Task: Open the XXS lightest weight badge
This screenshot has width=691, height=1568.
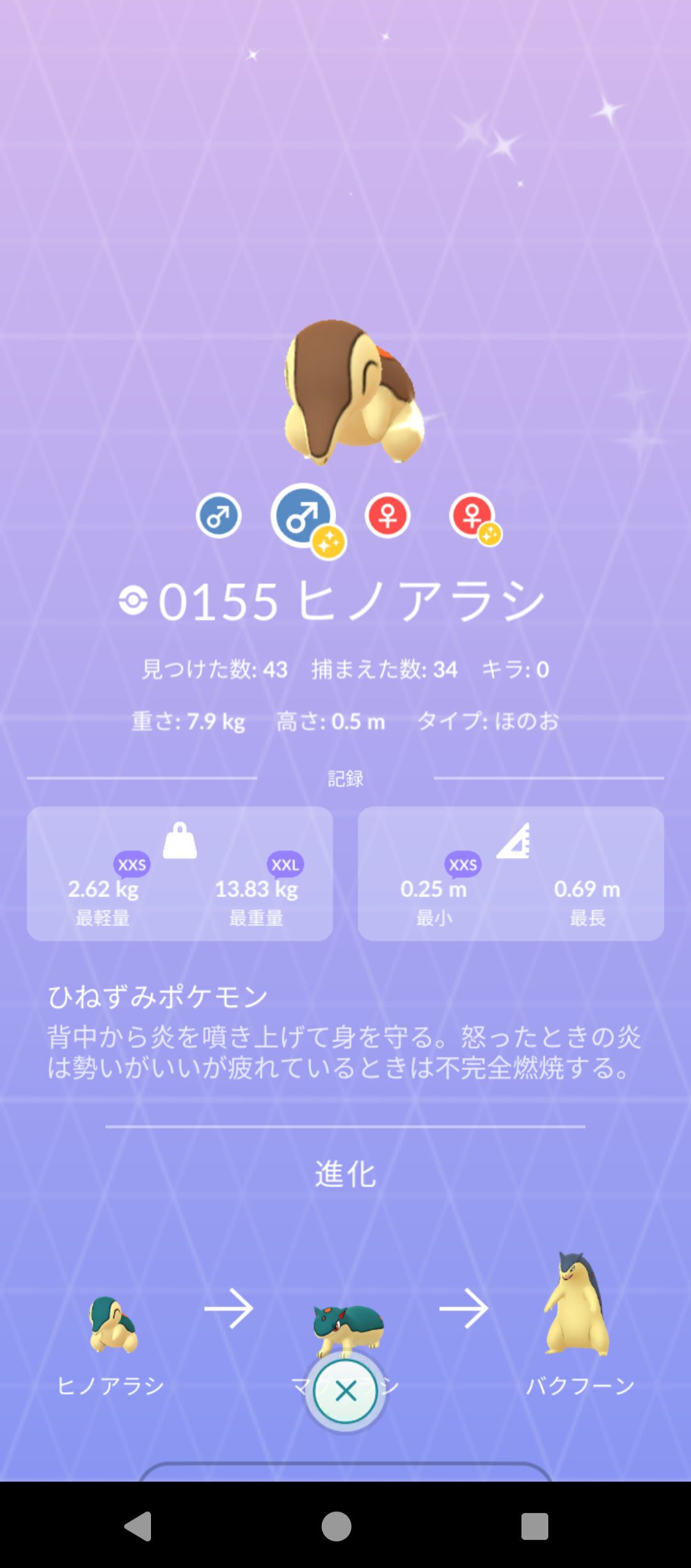Action: [x=132, y=863]
